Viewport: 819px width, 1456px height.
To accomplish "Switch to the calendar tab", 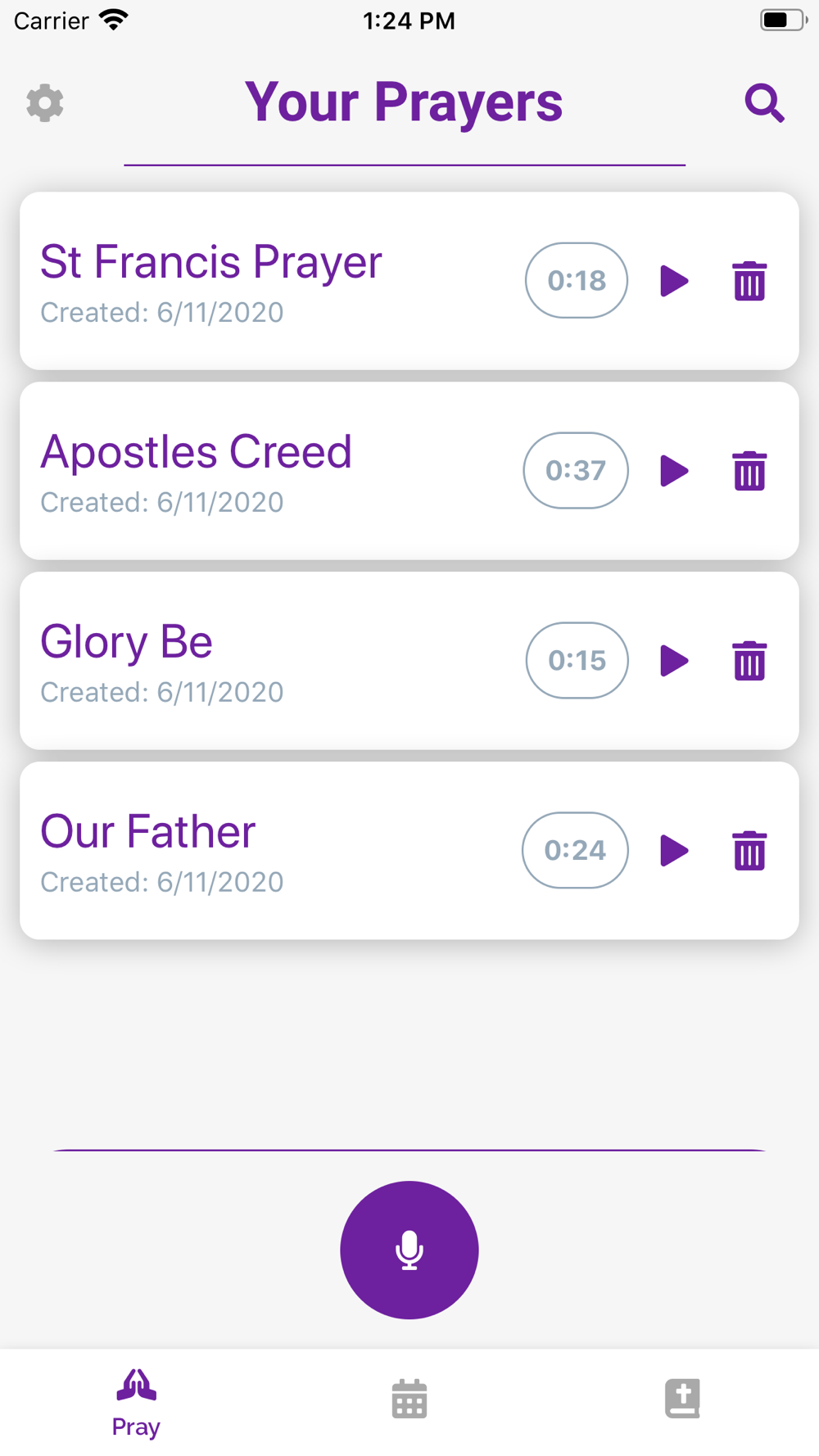I will (409, 1399).
